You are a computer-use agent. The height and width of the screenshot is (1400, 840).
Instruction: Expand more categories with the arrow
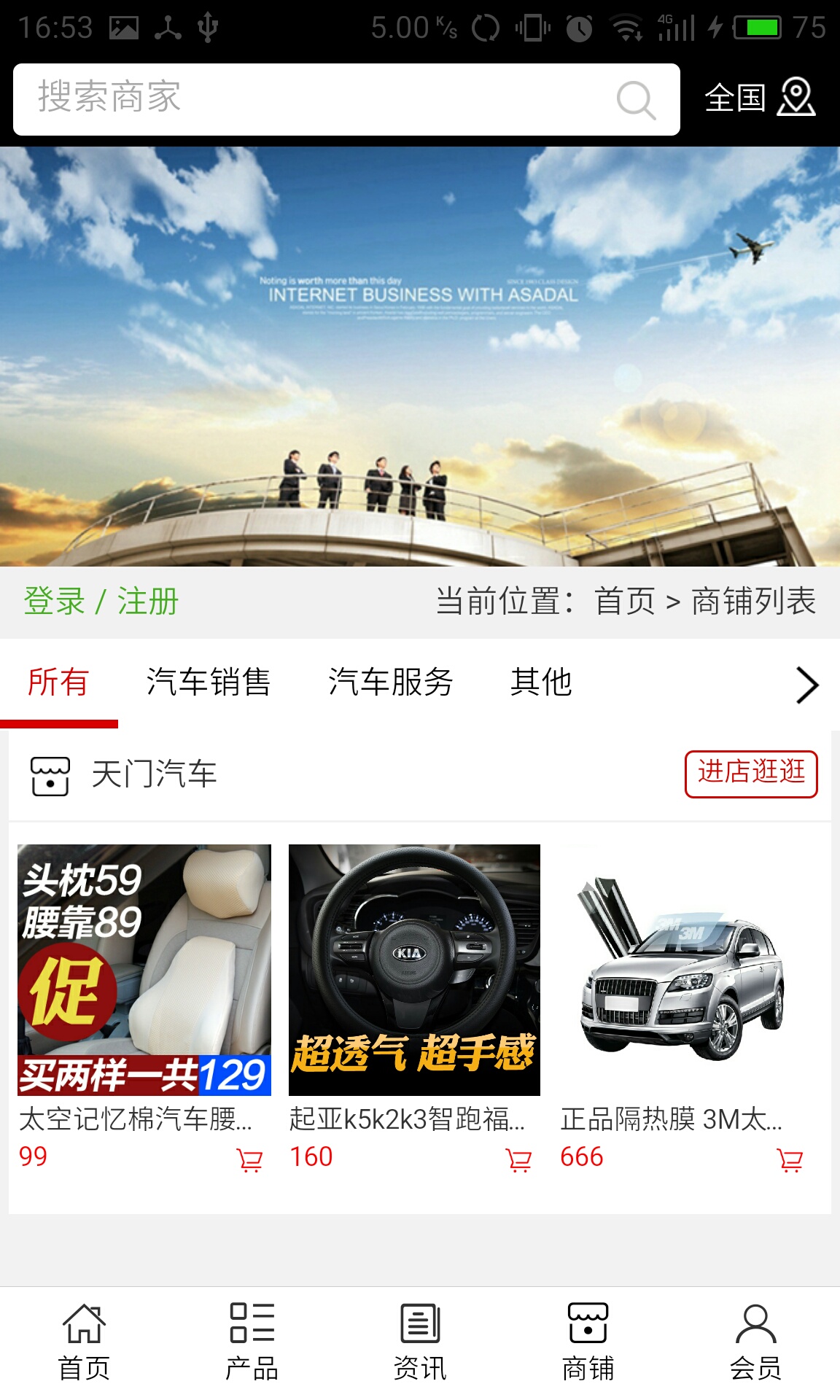coord(807,685)
